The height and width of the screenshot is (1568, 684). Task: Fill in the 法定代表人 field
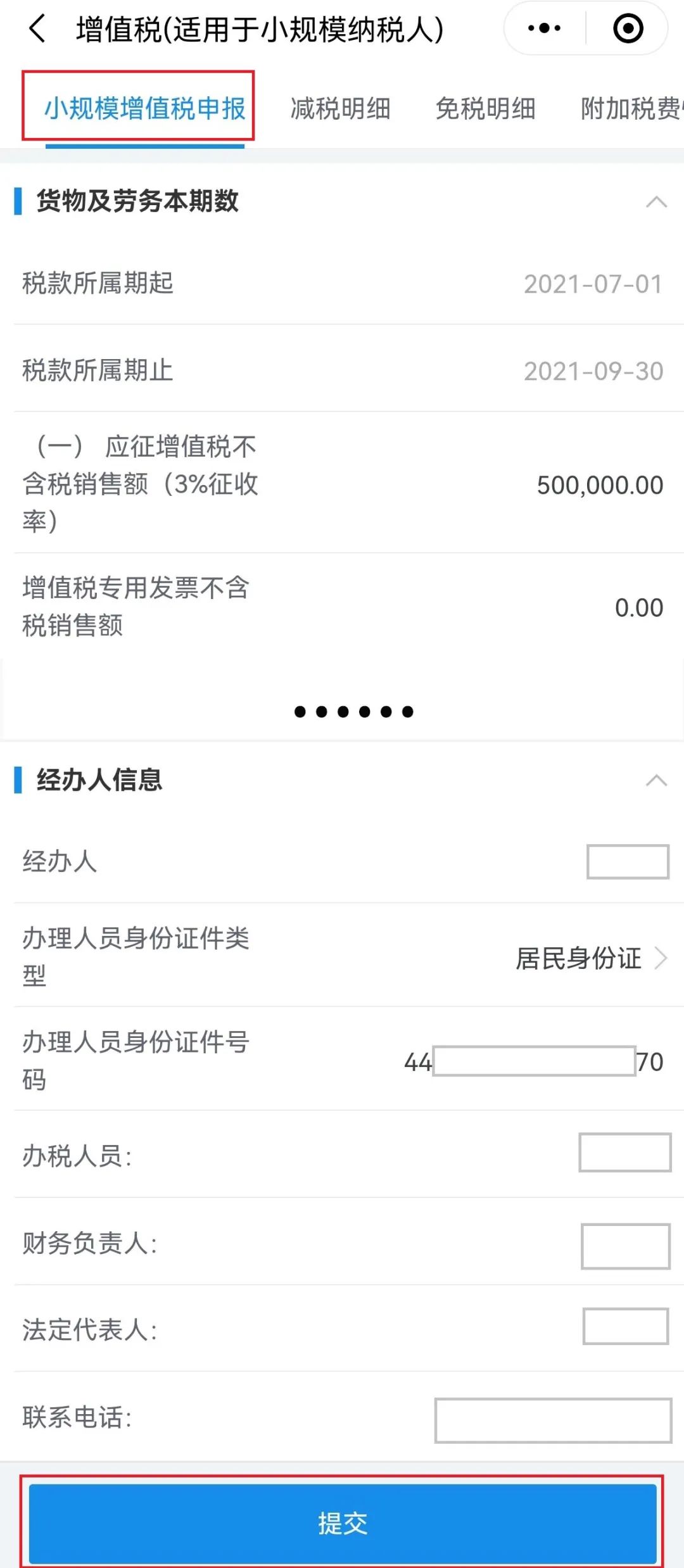(x=626, y=1326)
